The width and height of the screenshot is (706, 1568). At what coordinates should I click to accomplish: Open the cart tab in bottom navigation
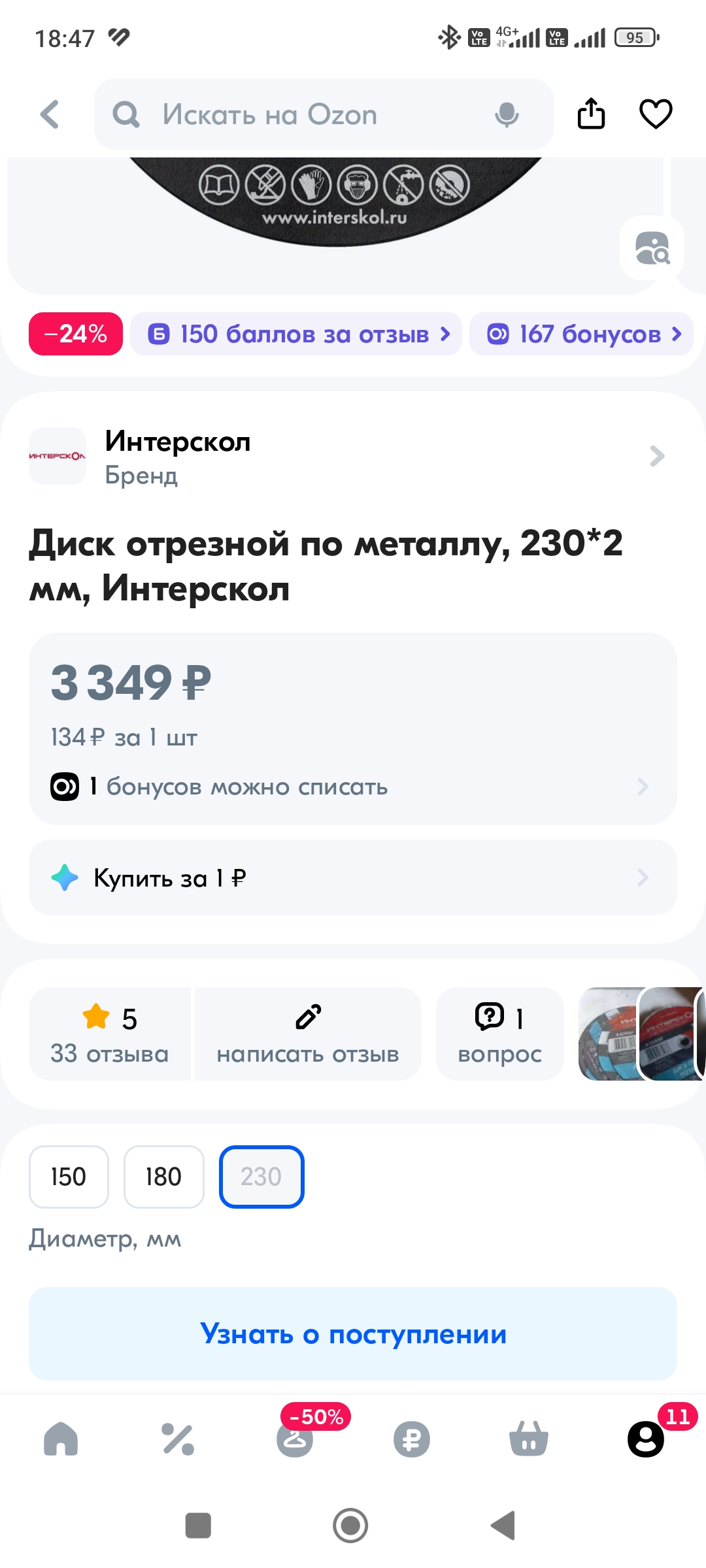pos(528,1438)
